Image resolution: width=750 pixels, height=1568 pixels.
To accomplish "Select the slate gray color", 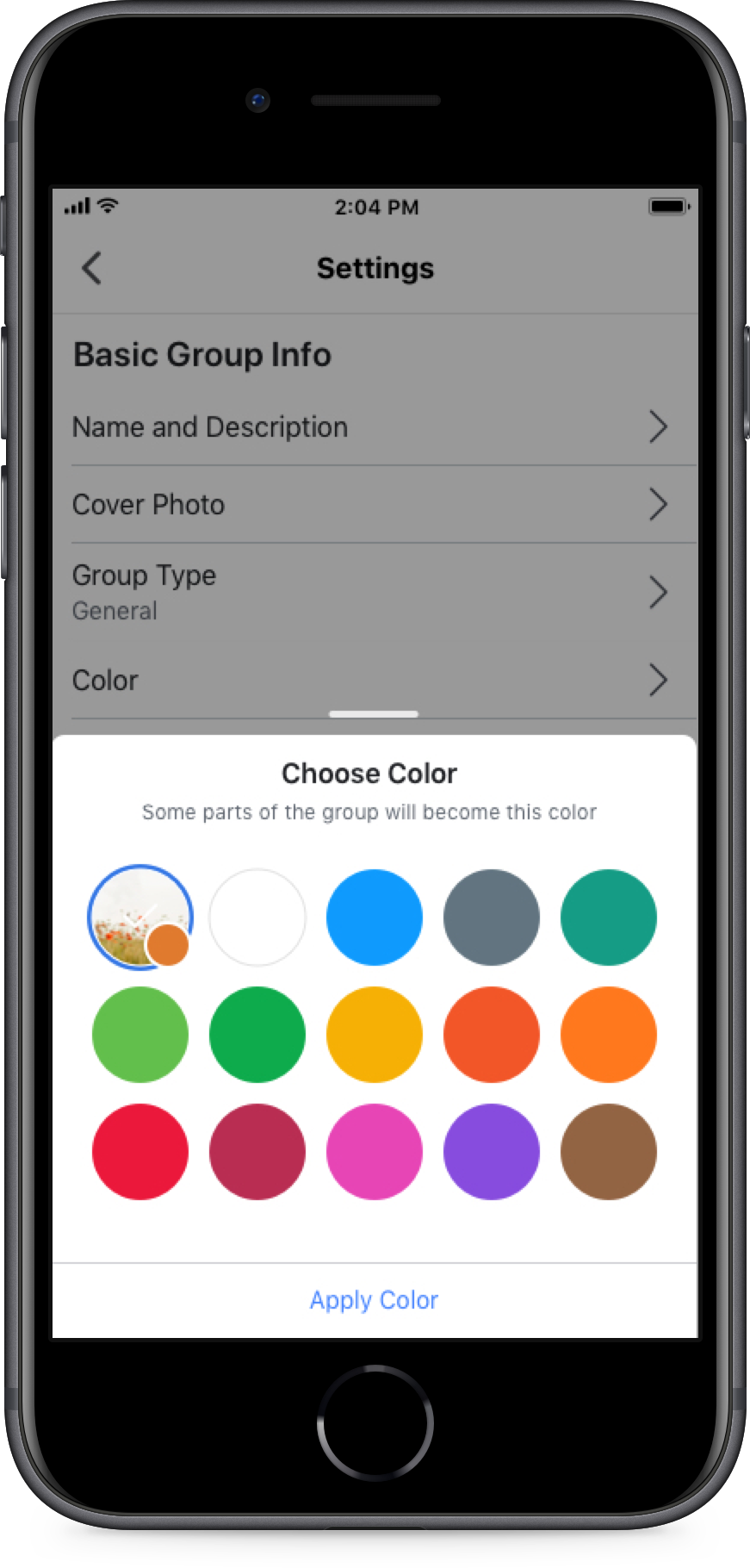I will tap(492, 917).
